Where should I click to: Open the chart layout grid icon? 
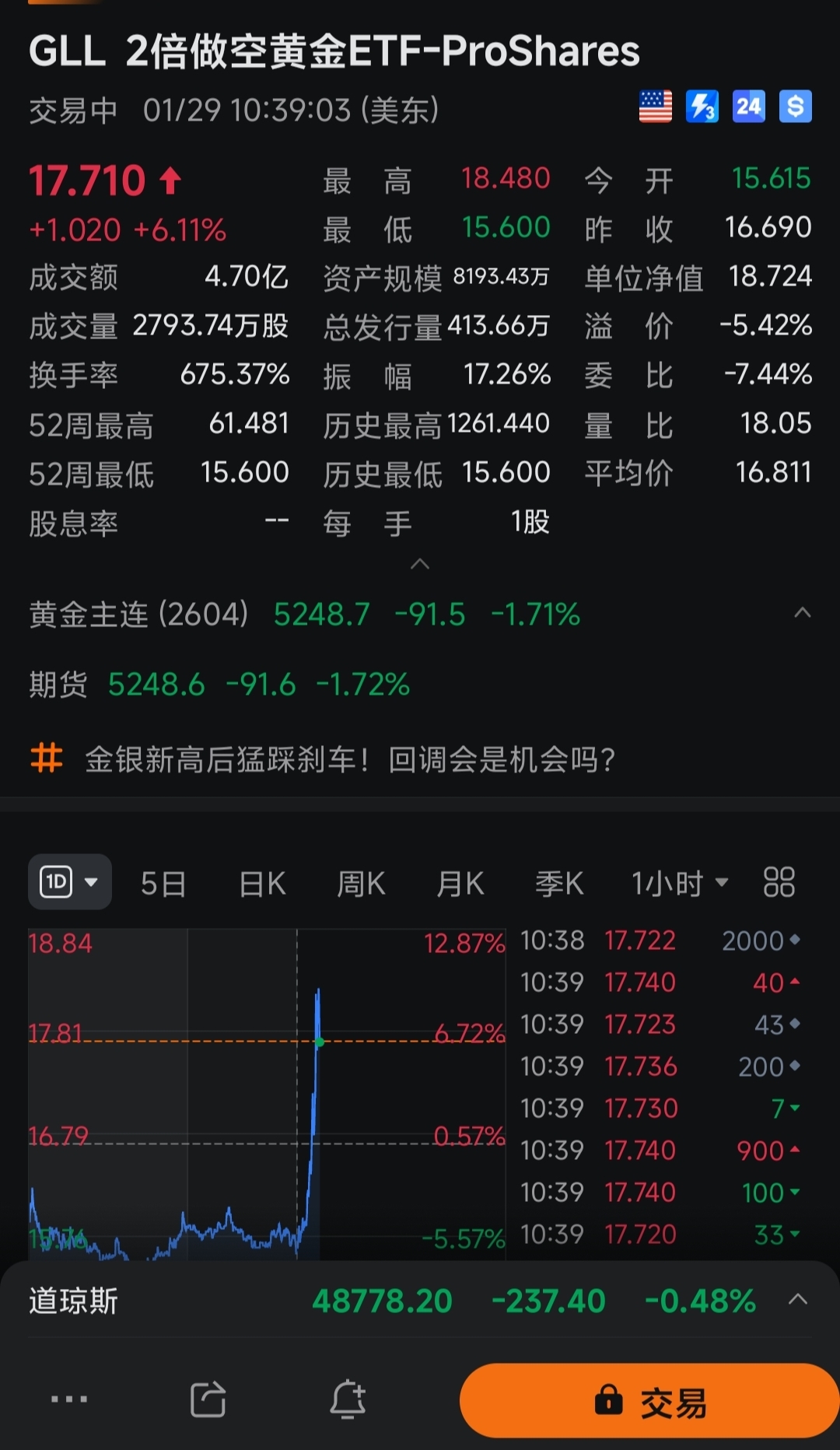point(779,883)
